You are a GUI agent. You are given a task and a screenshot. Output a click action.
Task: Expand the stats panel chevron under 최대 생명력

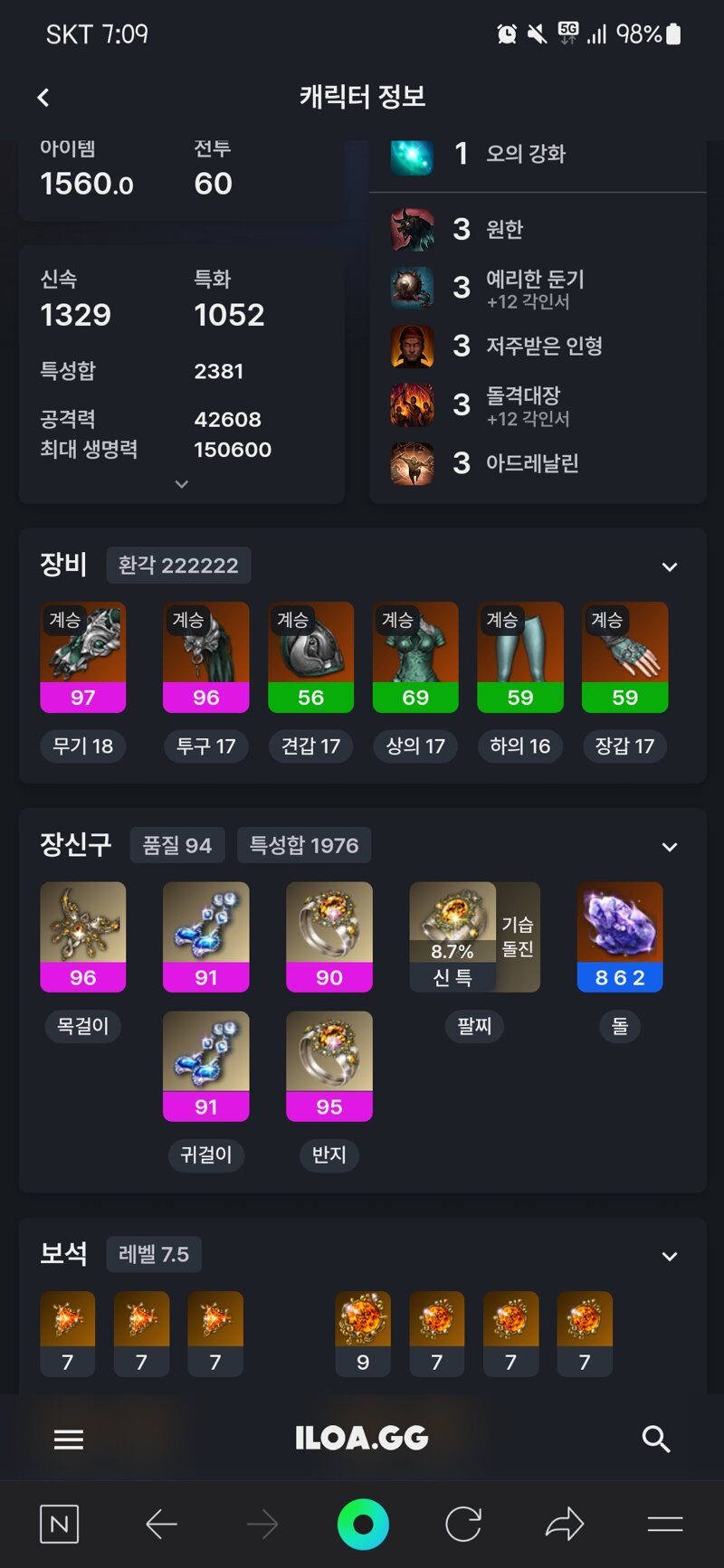click(182, 484)
